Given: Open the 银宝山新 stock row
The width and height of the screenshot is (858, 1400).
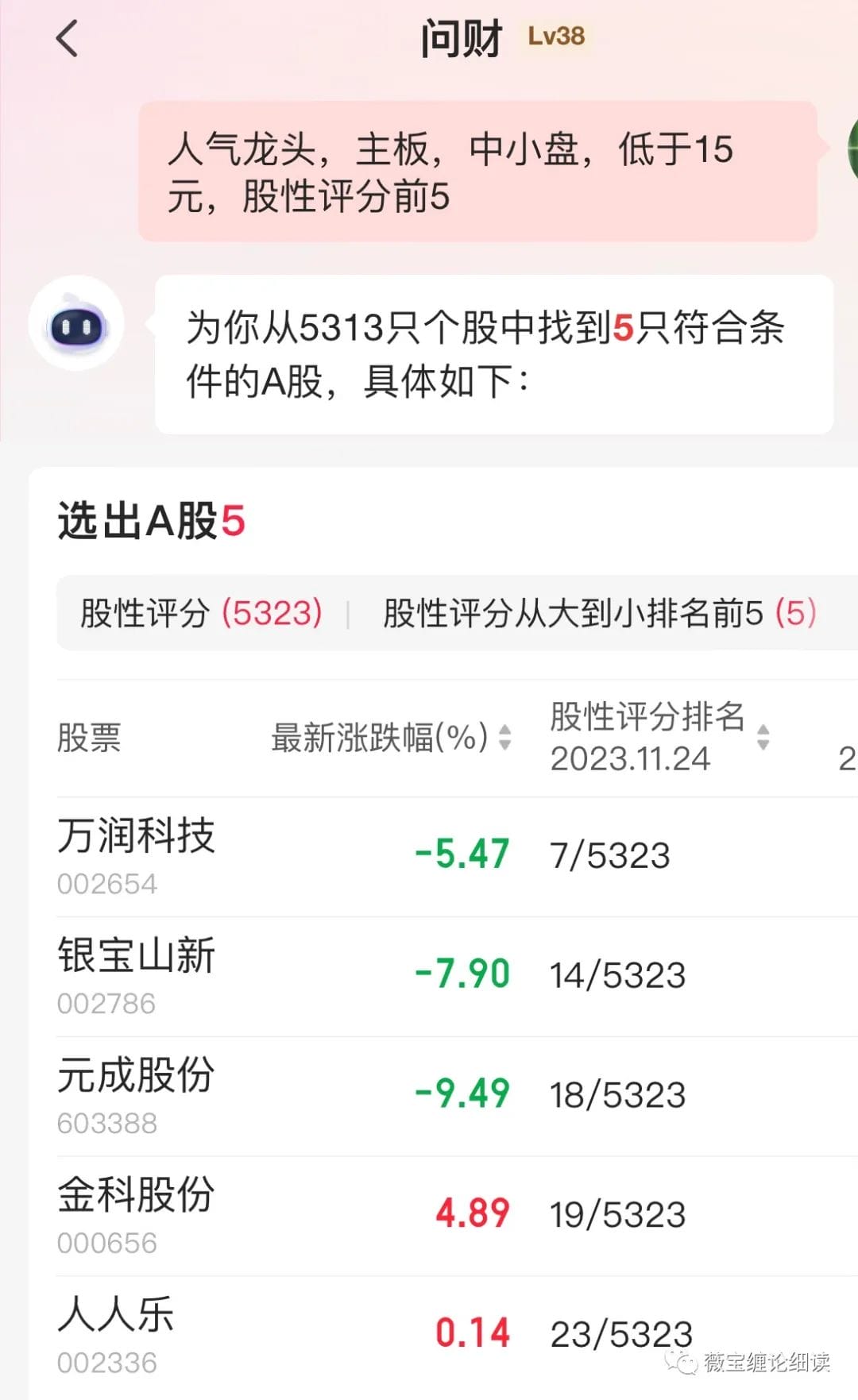Looking at the screenshot, I should pyautogui.click(x=458, y=978).
